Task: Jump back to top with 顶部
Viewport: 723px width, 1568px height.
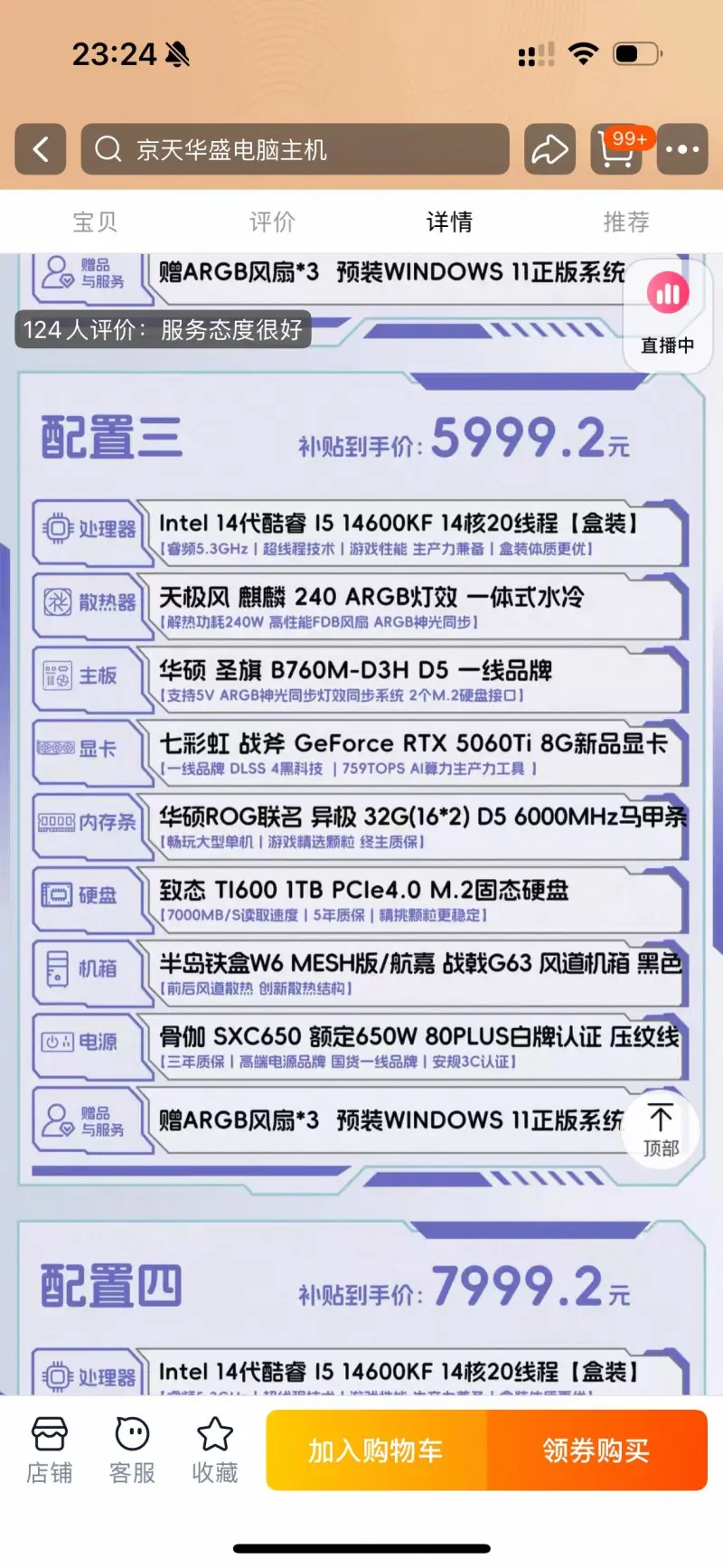Action: tap(661, 1129)
